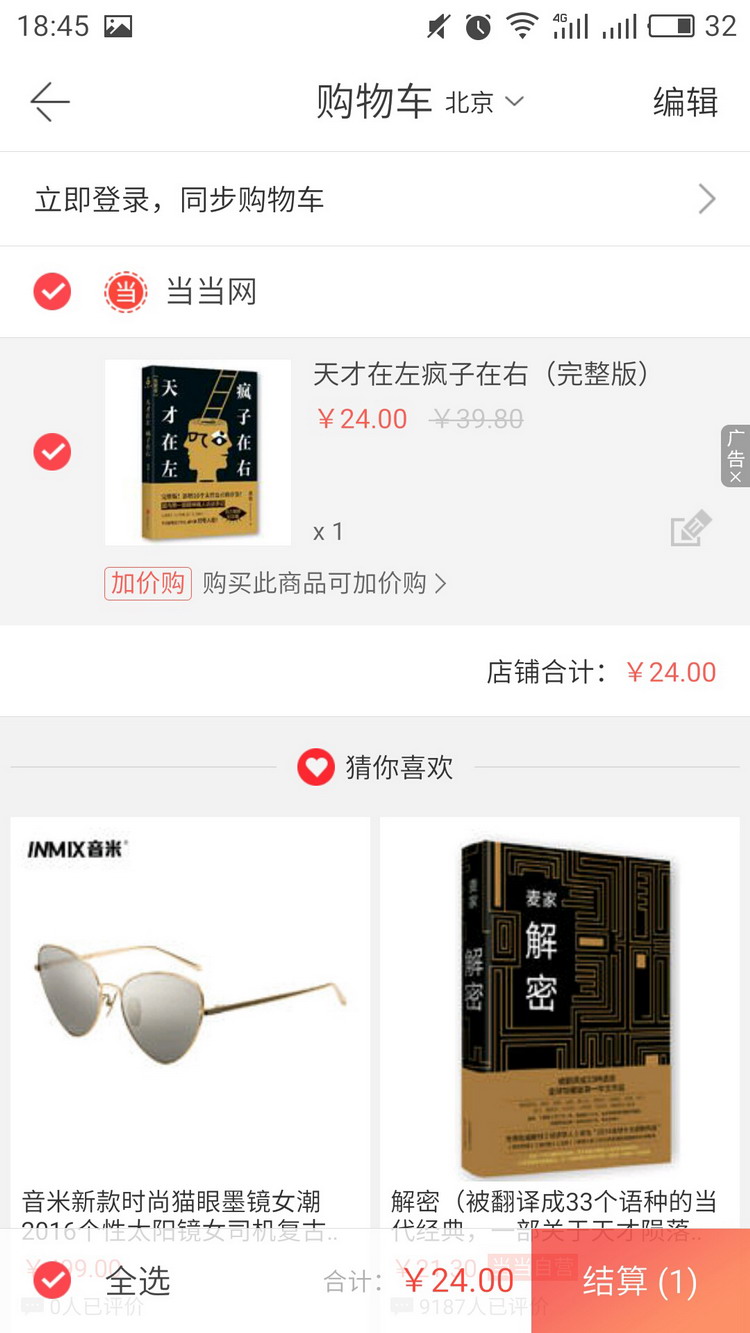Go back with the arrow icon

pyautogui.click(x=49, y=102)
